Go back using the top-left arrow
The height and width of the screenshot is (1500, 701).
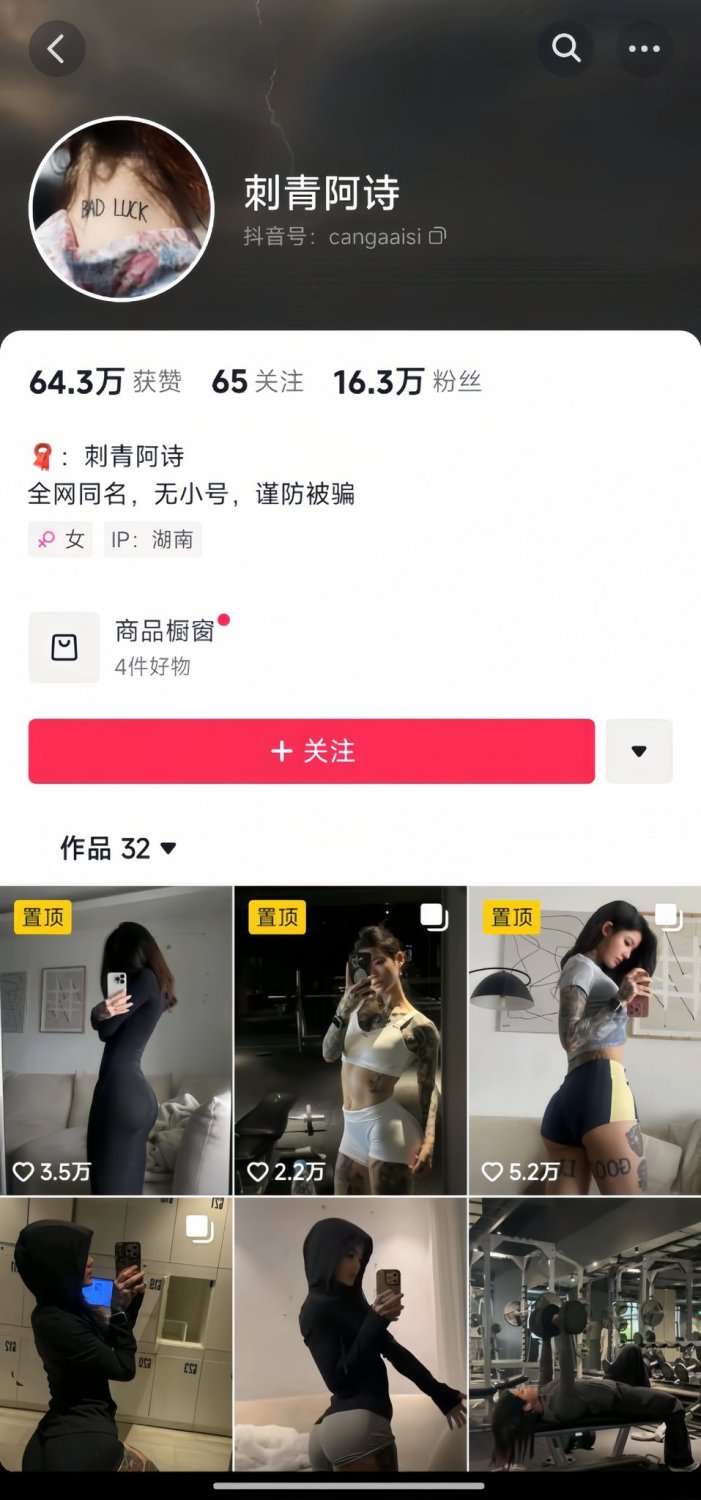tap(56, 49)
